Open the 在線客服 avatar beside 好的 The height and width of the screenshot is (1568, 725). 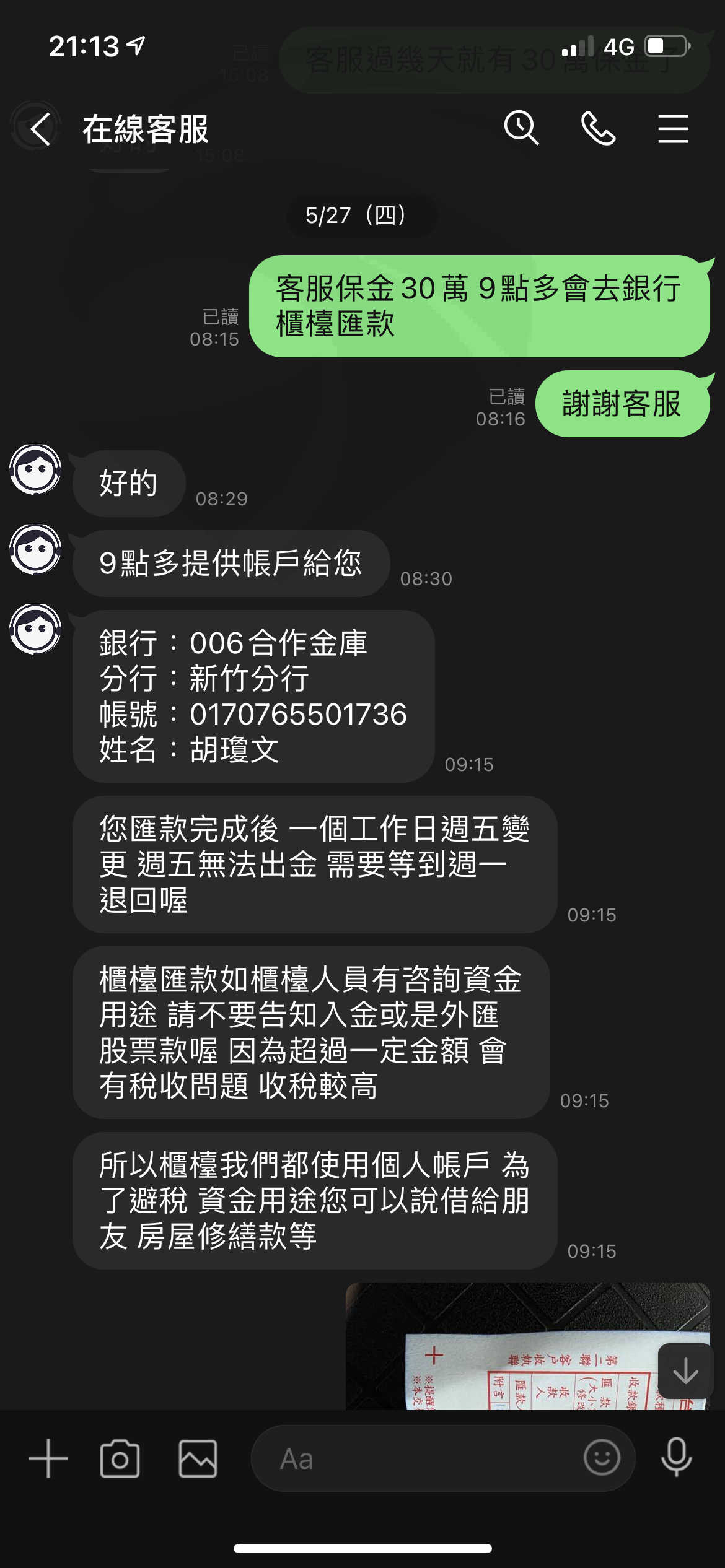[x=35, y=469]
